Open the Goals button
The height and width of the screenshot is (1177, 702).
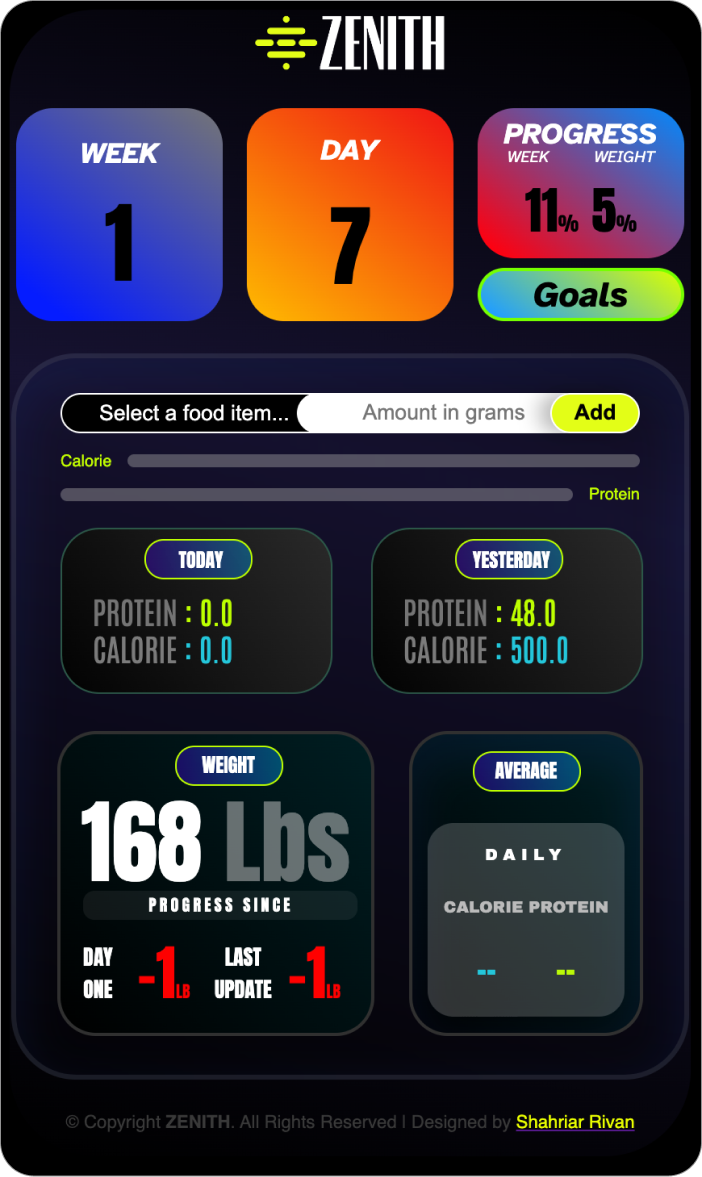click(x=580, y=295)
